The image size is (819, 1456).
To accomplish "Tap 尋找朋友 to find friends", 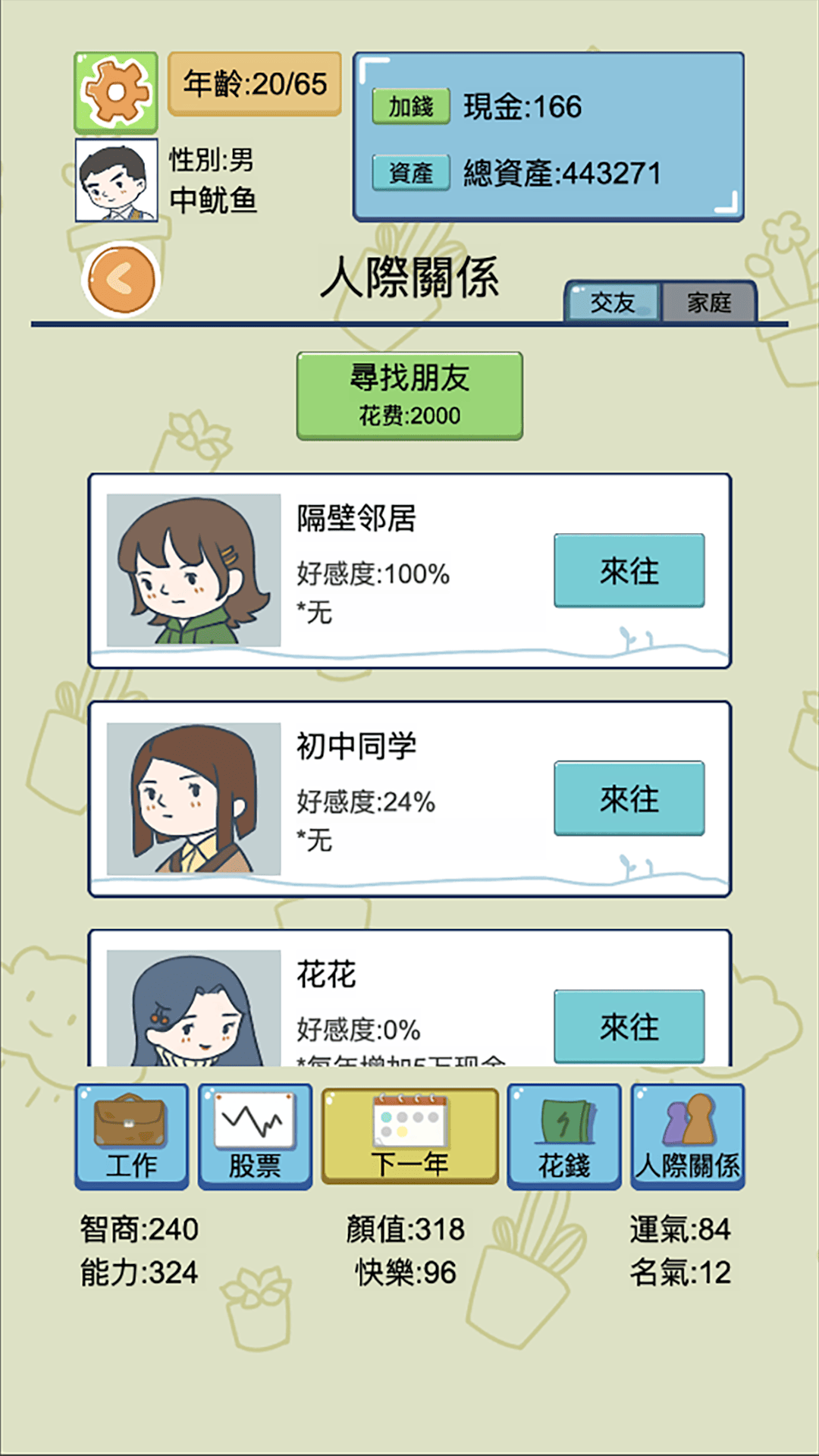I will [409, 395].
